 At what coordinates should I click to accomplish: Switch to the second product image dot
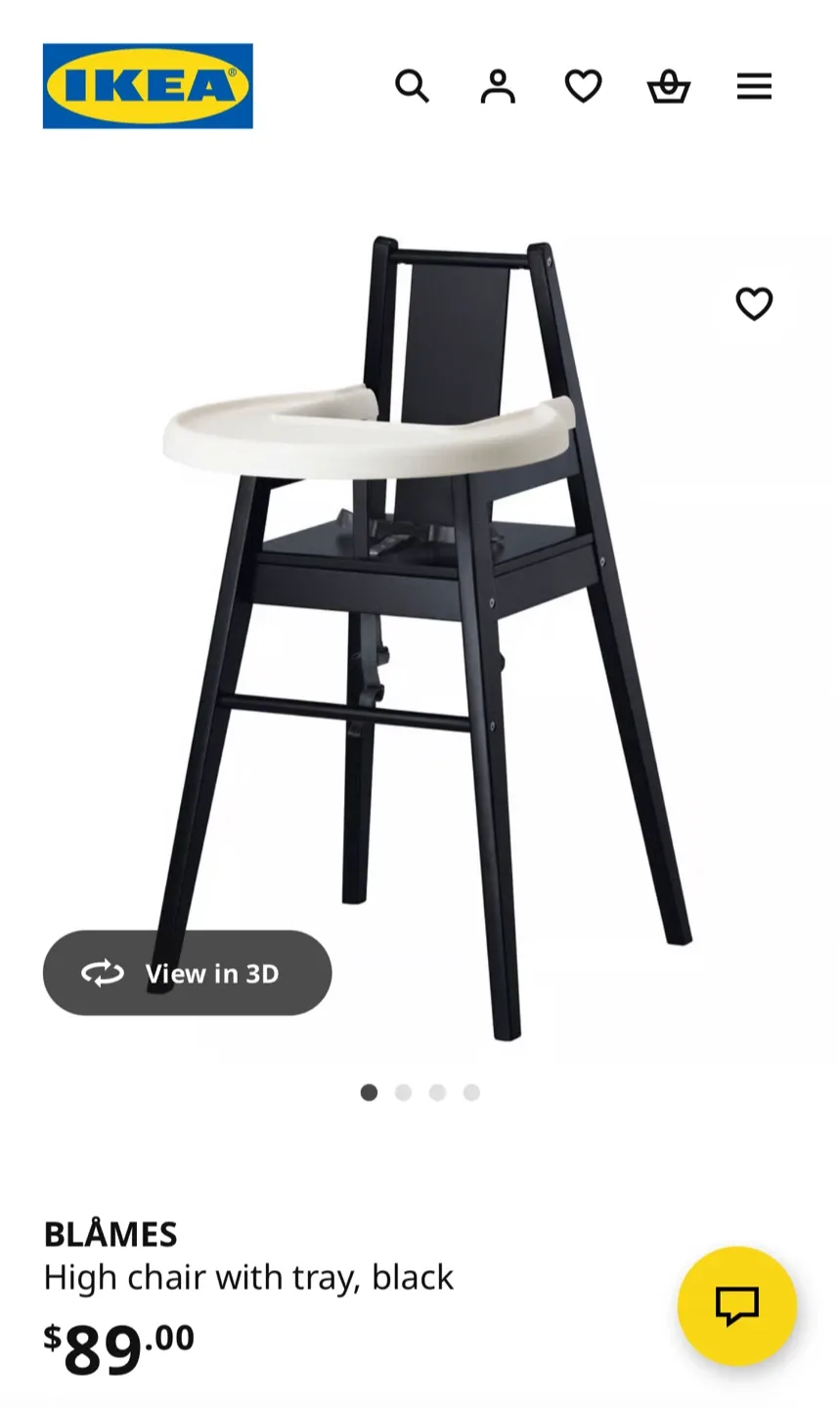[x=403, y=1092]
